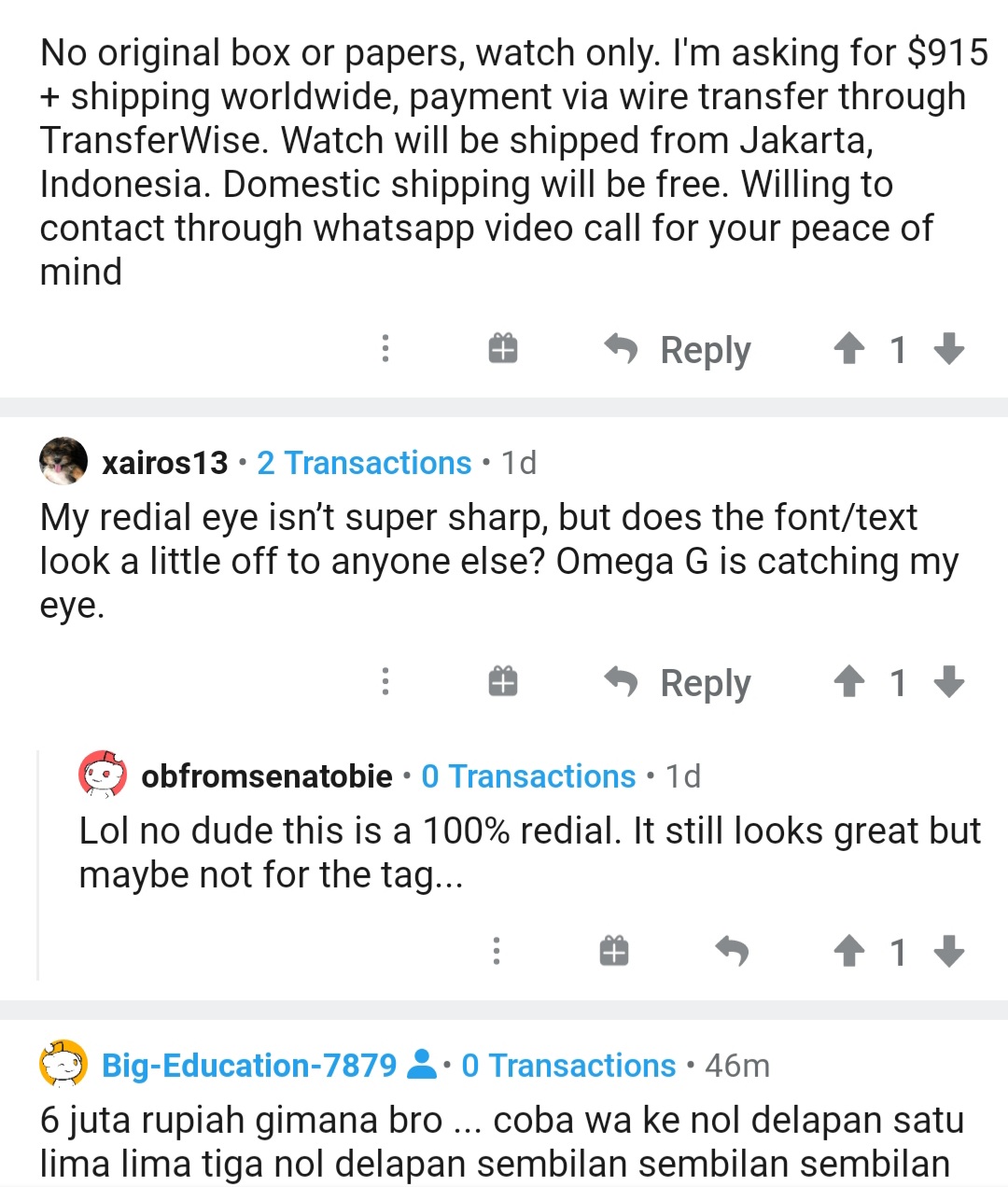
Task: Open obfromsenatobie's profile
Action: point(266,776)
